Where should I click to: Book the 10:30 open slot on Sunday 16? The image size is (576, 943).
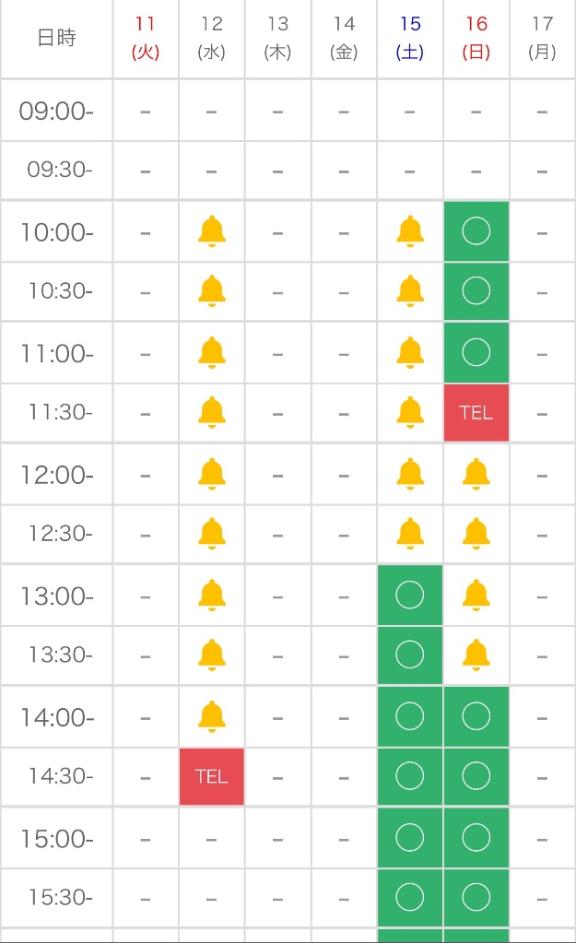tap(476, 292)
